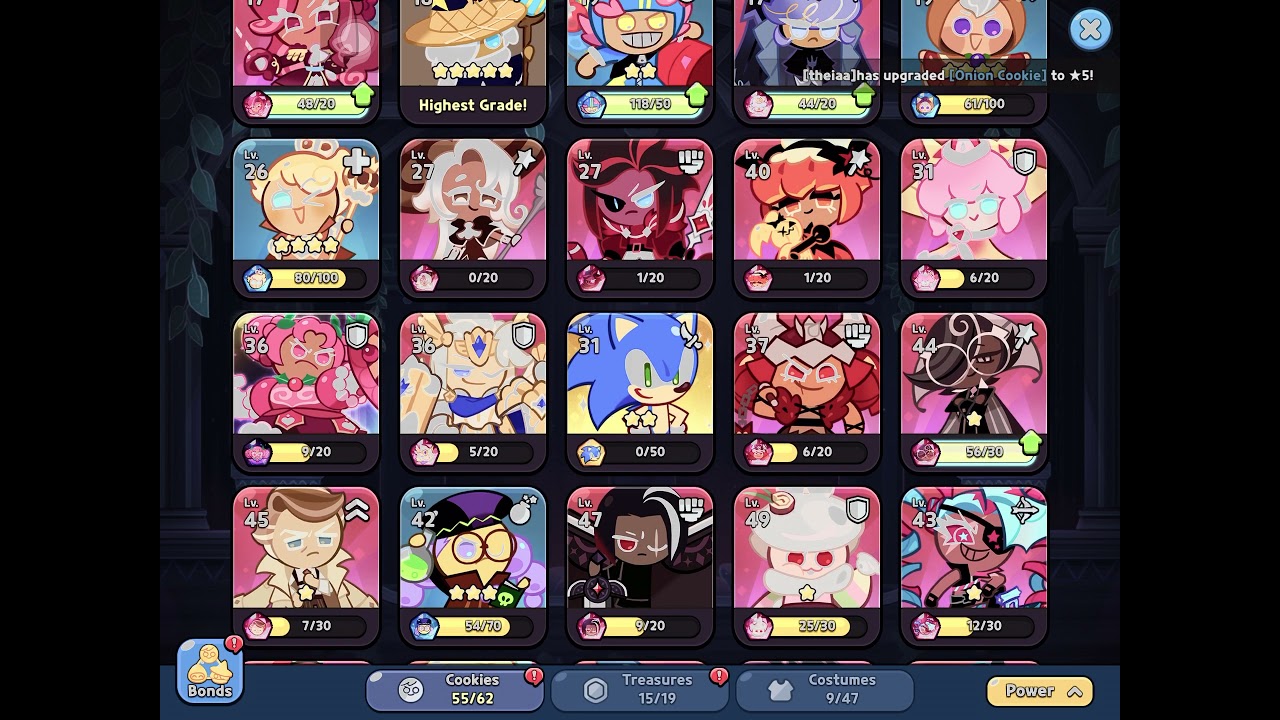
Task: Open the Bonds menu
Action: coord(210,671)
